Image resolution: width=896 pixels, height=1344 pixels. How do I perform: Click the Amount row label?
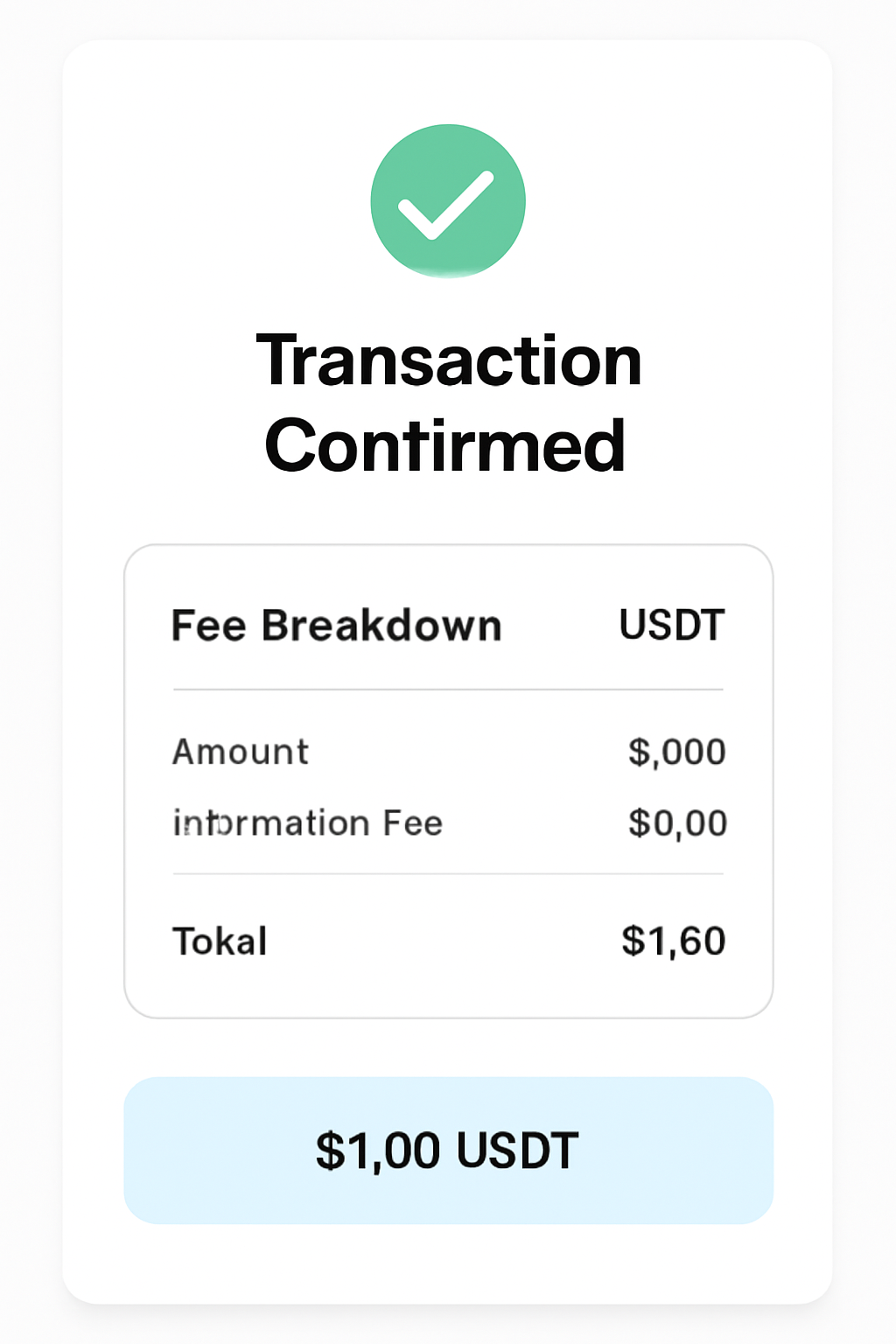pos(240,751)
